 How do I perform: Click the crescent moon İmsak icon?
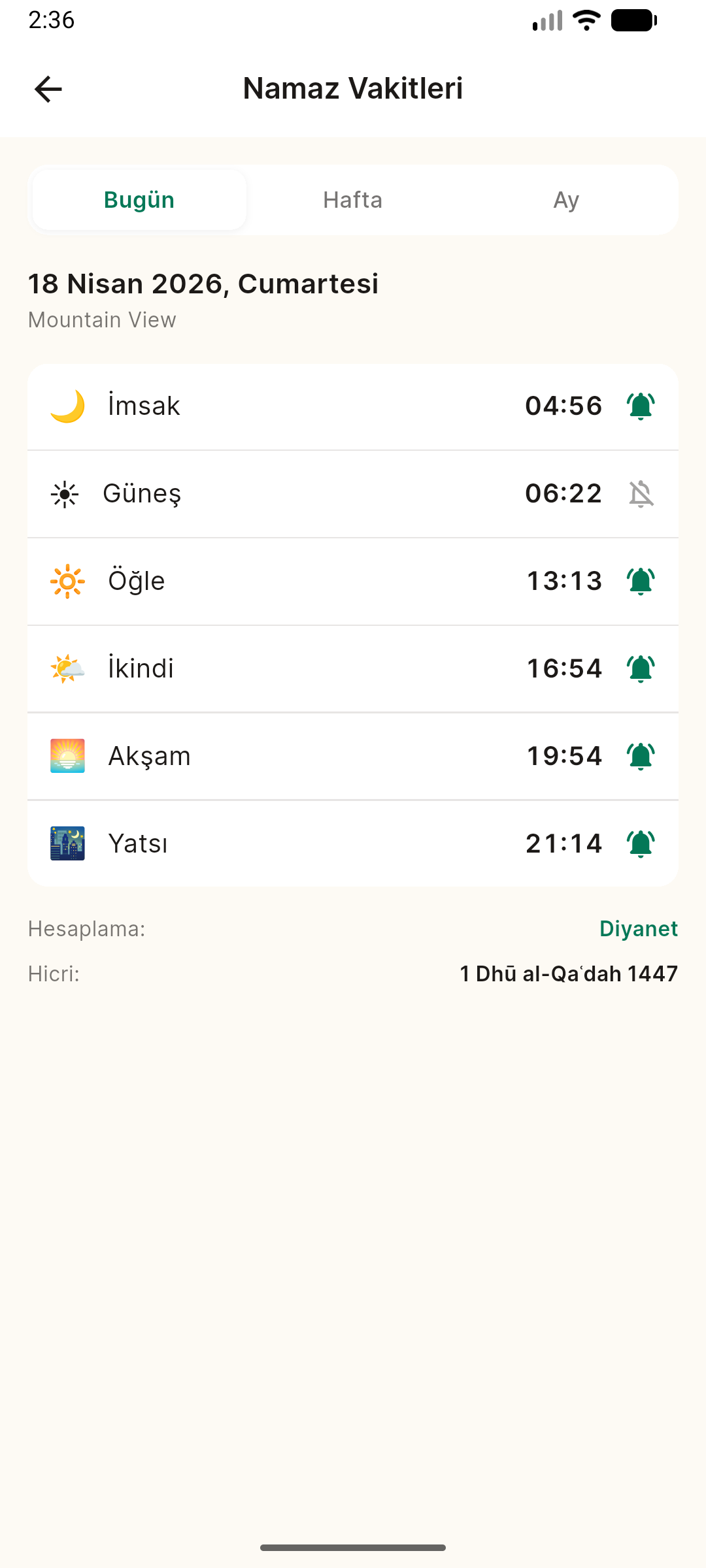click(67, 405)
